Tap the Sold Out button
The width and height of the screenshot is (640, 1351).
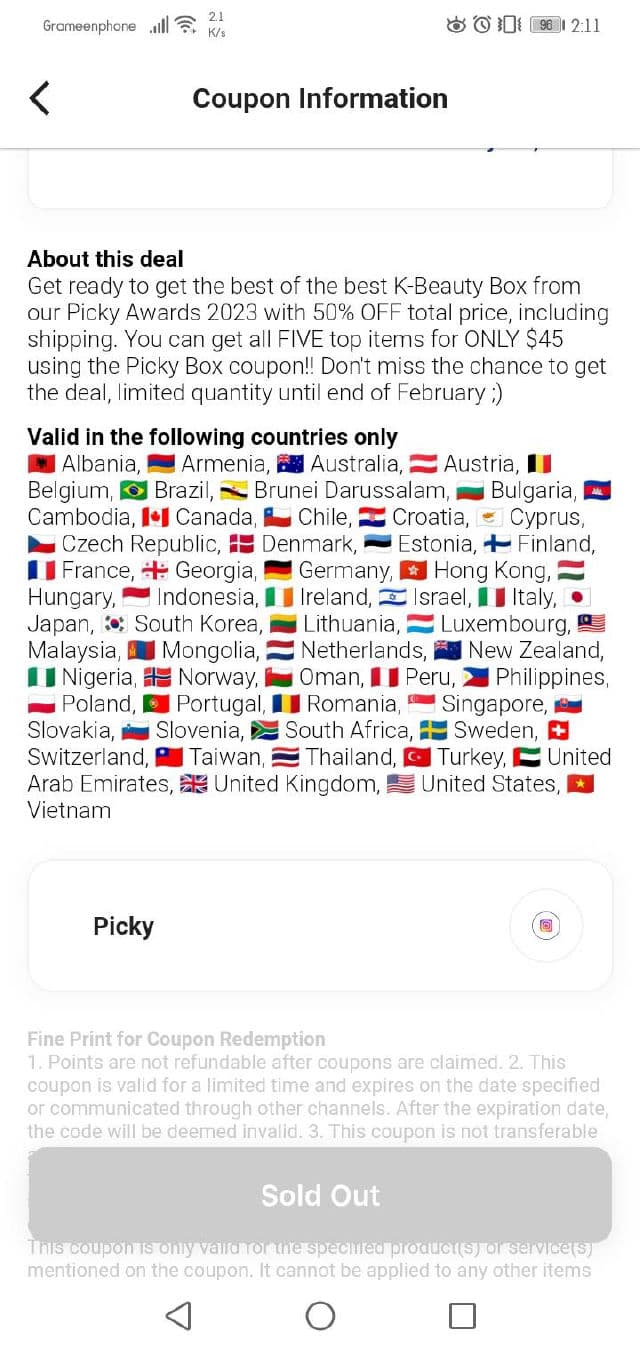(x=320, y=1195)
